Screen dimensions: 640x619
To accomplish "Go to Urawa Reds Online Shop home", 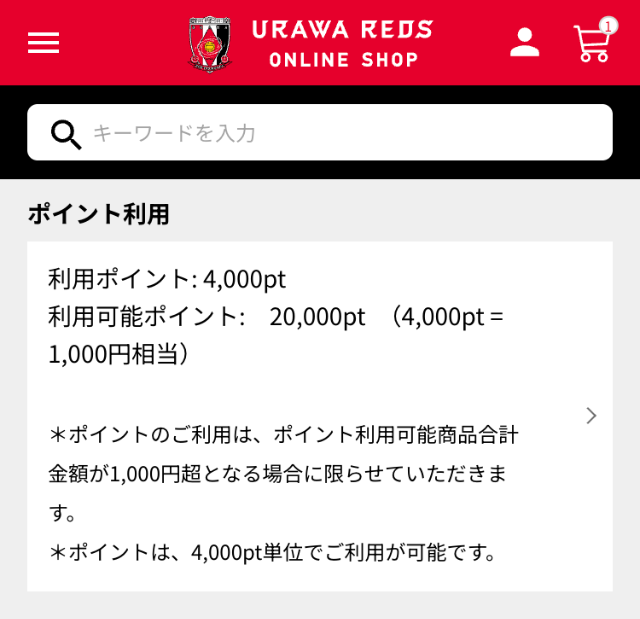I will coord(310,43).
